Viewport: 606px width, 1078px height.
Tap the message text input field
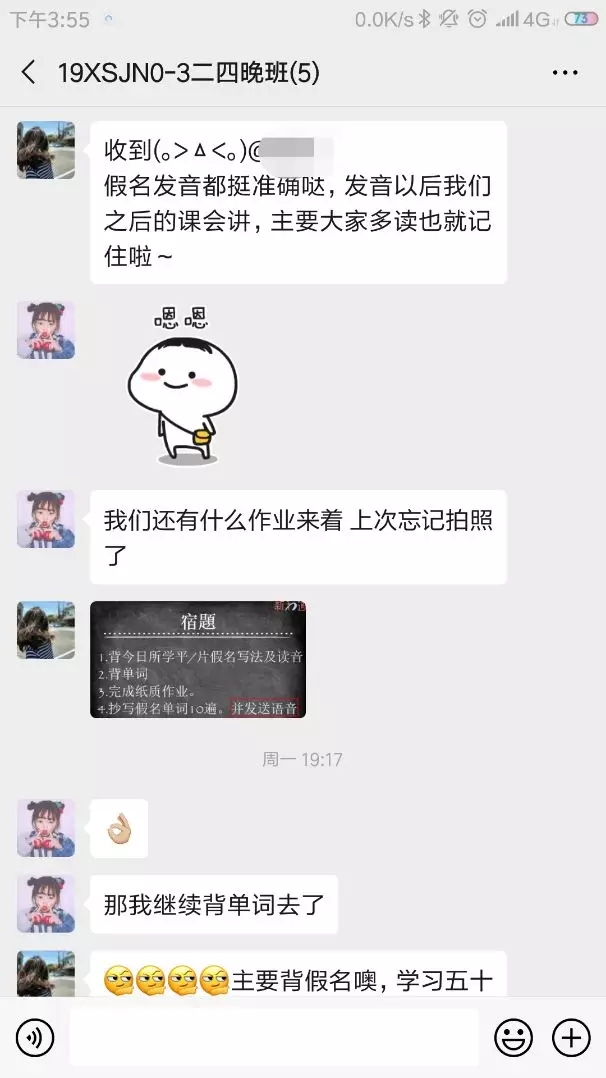273,1037
